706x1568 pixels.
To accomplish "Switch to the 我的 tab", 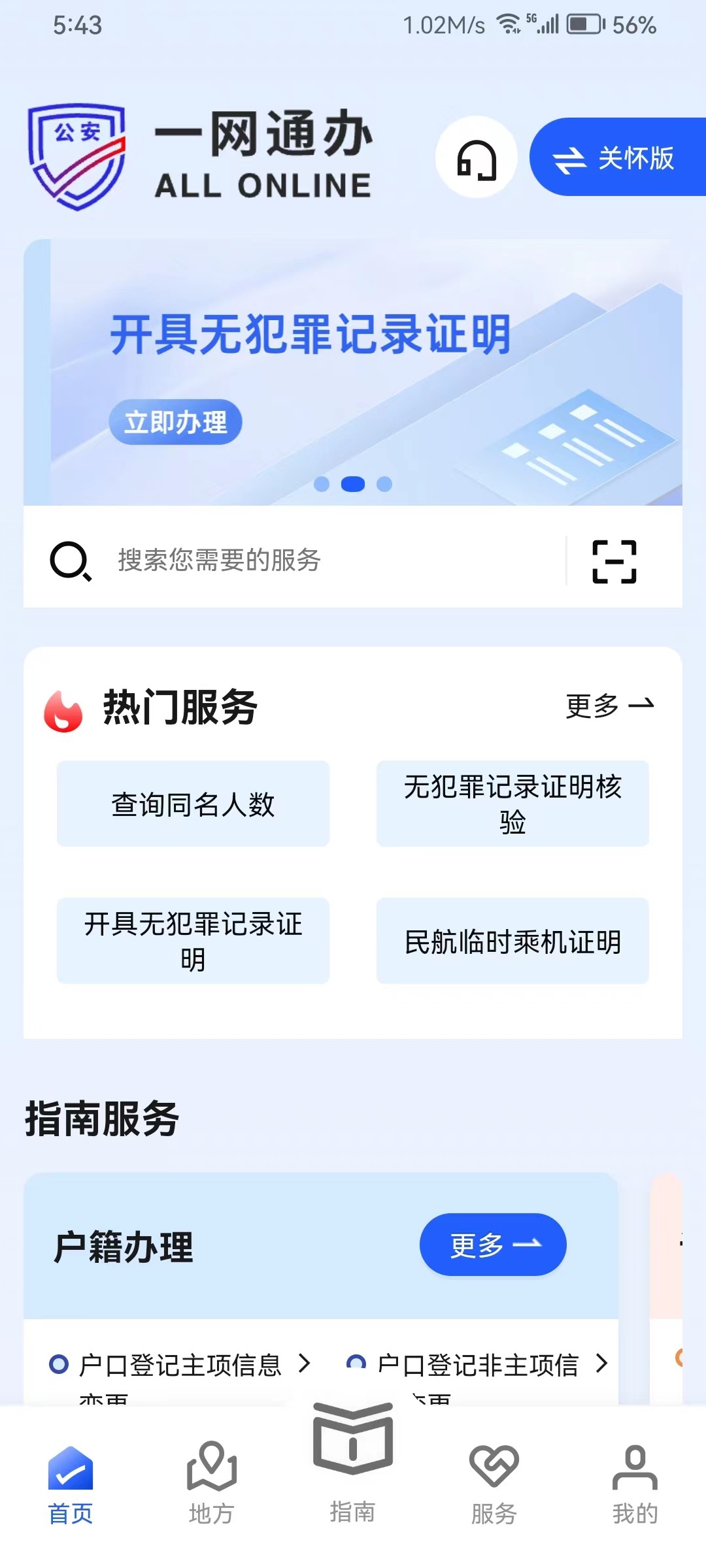I will pos(634,1484).
